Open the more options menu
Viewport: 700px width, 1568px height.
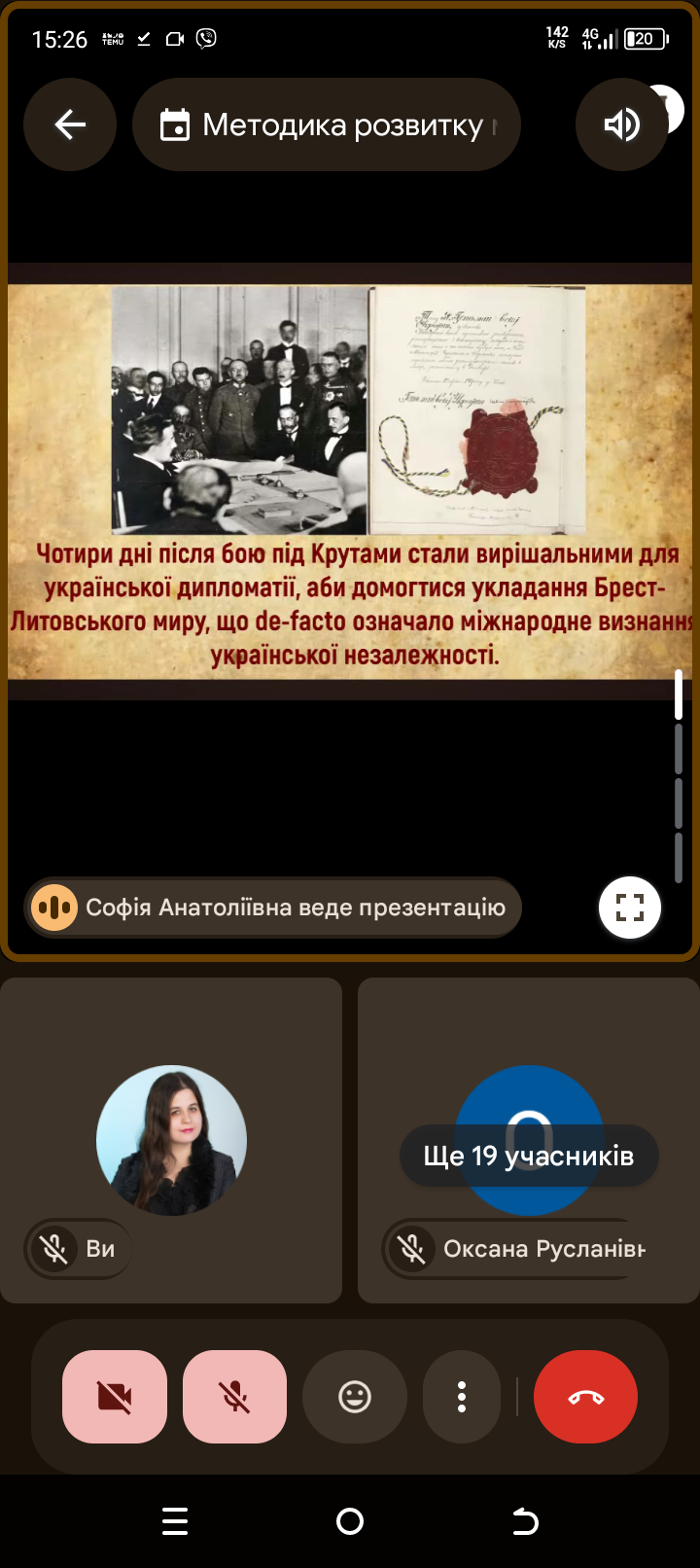click(462, 1397)
